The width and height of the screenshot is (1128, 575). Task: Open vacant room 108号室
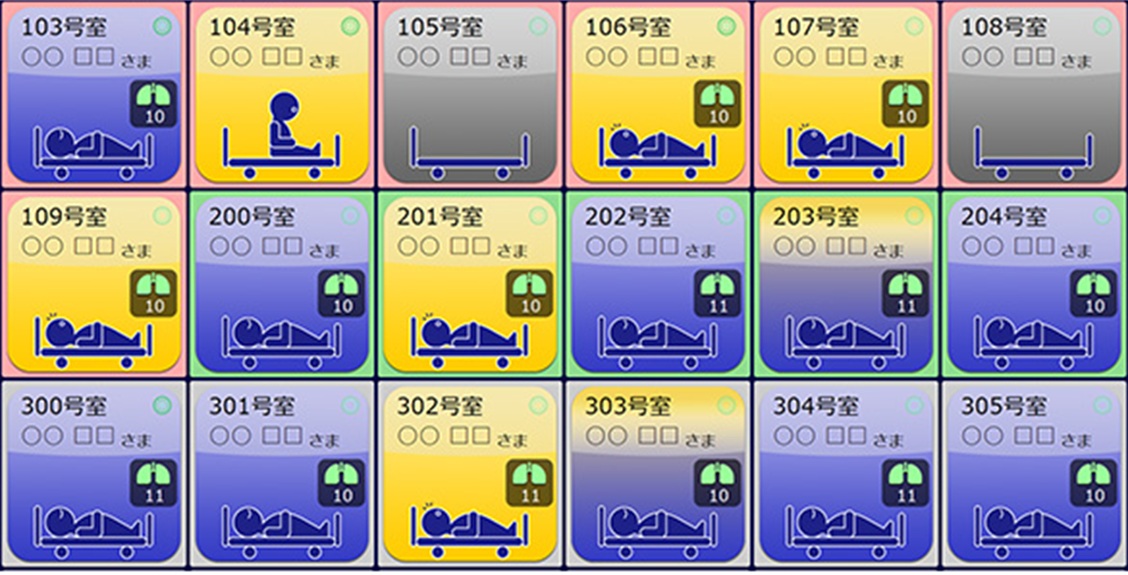[x=1034, y=95]
